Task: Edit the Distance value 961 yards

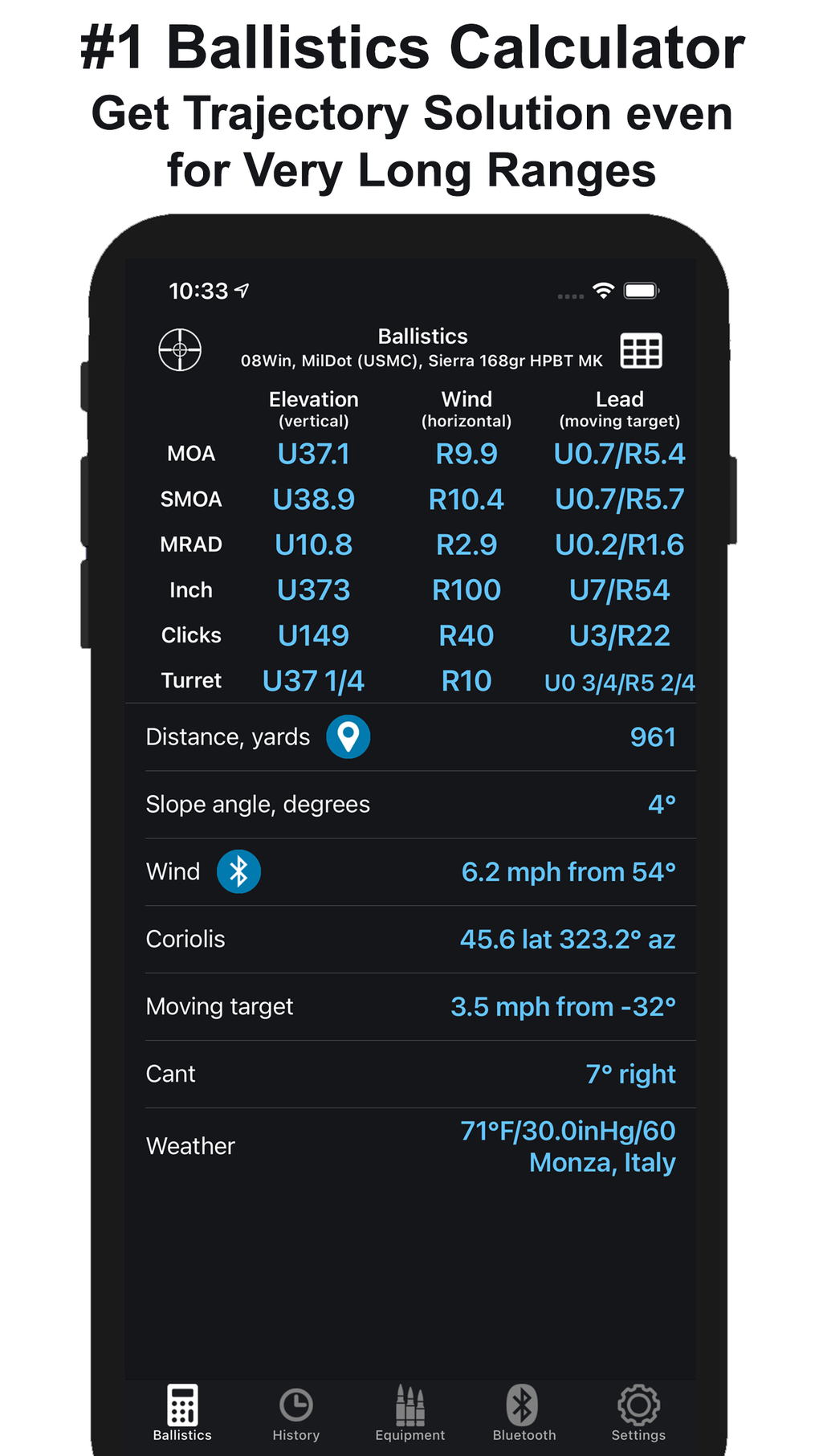Action: (653, 736)
